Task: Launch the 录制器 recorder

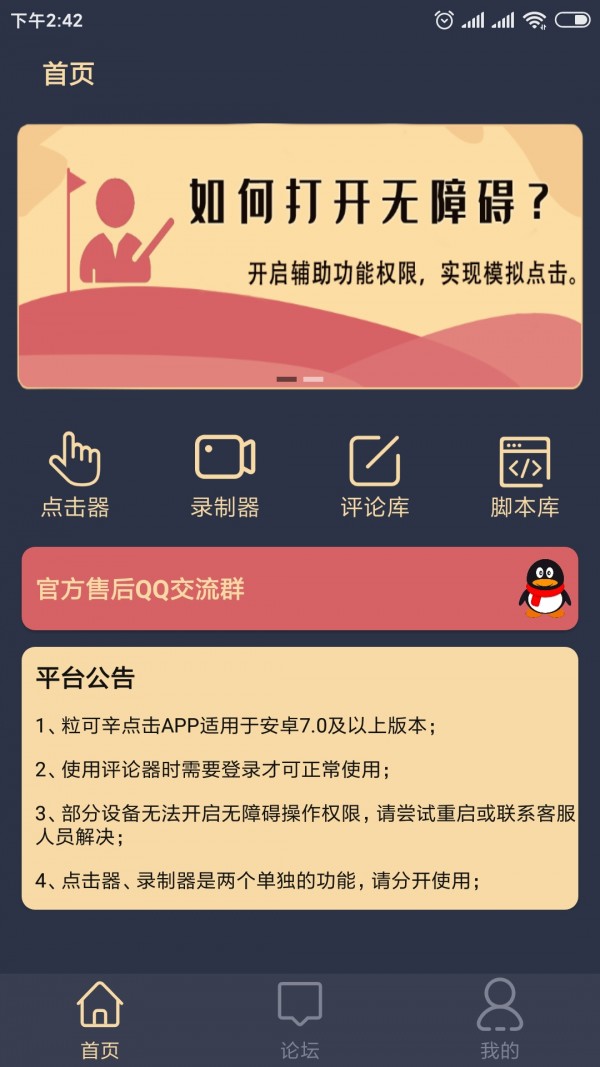Action: (x=225, y=475)
